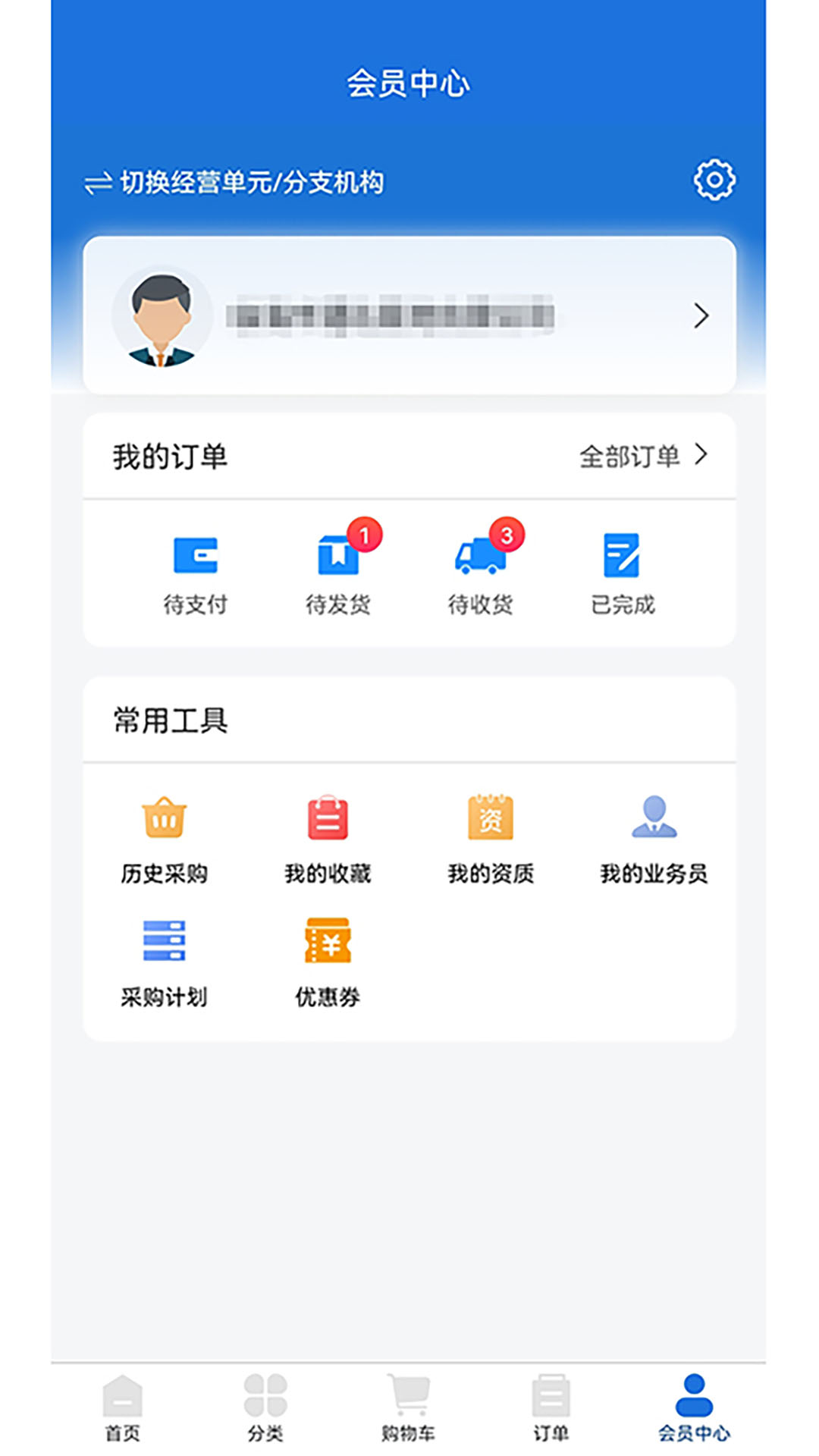Open 切换经营单元/分支机构 to switch branch

[237, 180]
